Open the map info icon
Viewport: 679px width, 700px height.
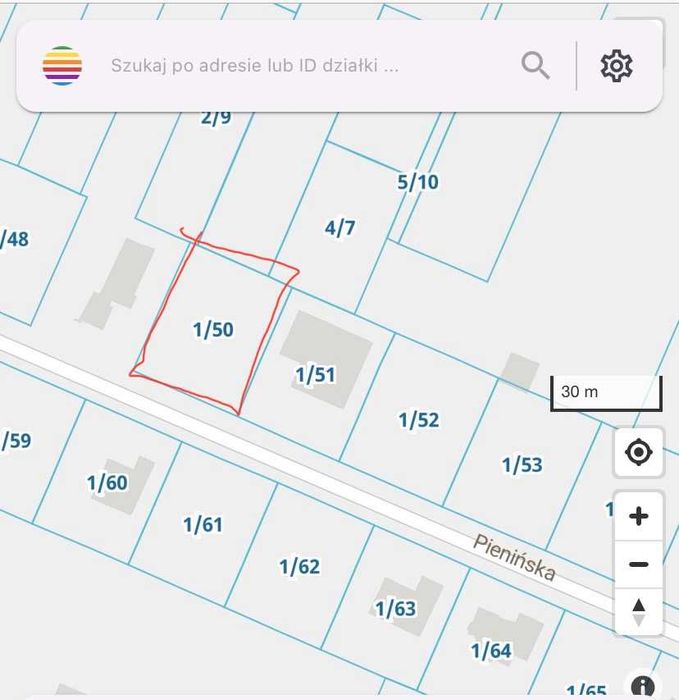642,685
